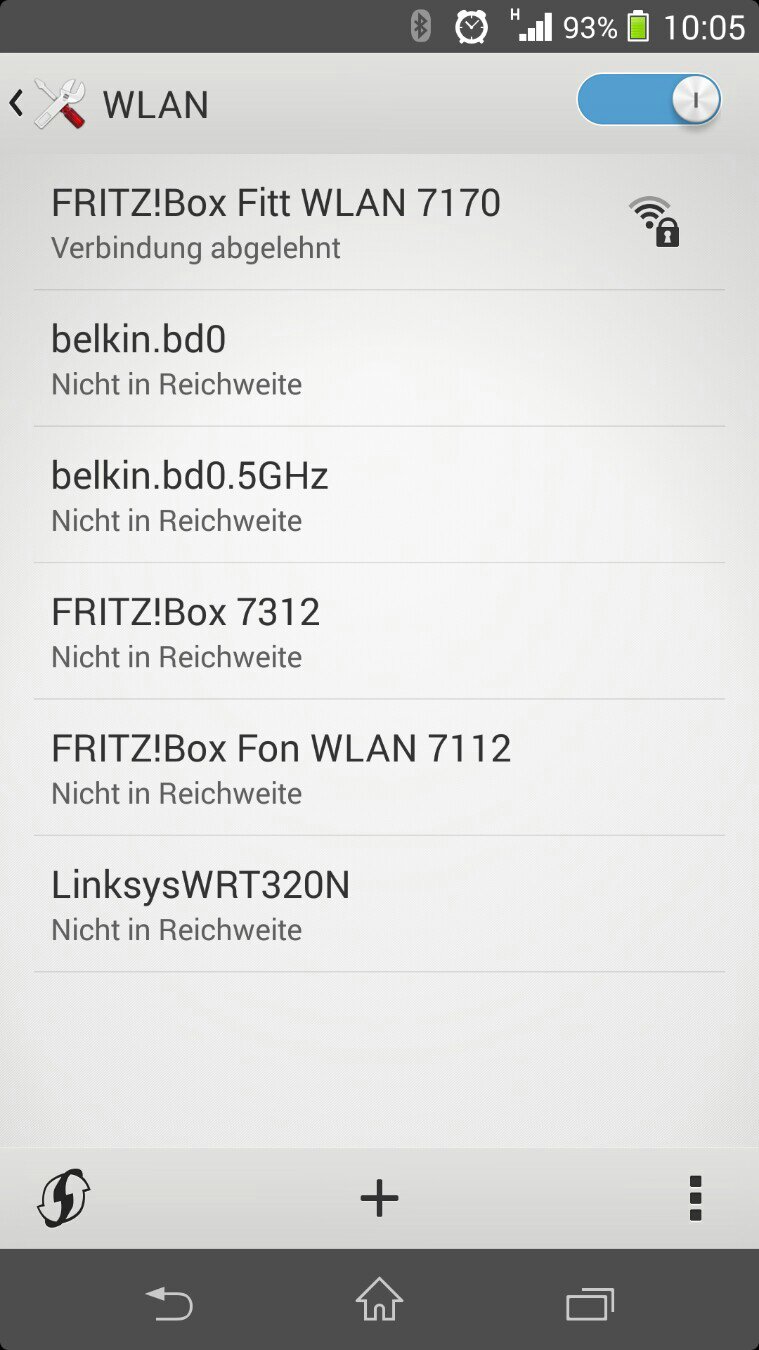Open belkin.bd0.5GHz network entry

coord(379,495)
